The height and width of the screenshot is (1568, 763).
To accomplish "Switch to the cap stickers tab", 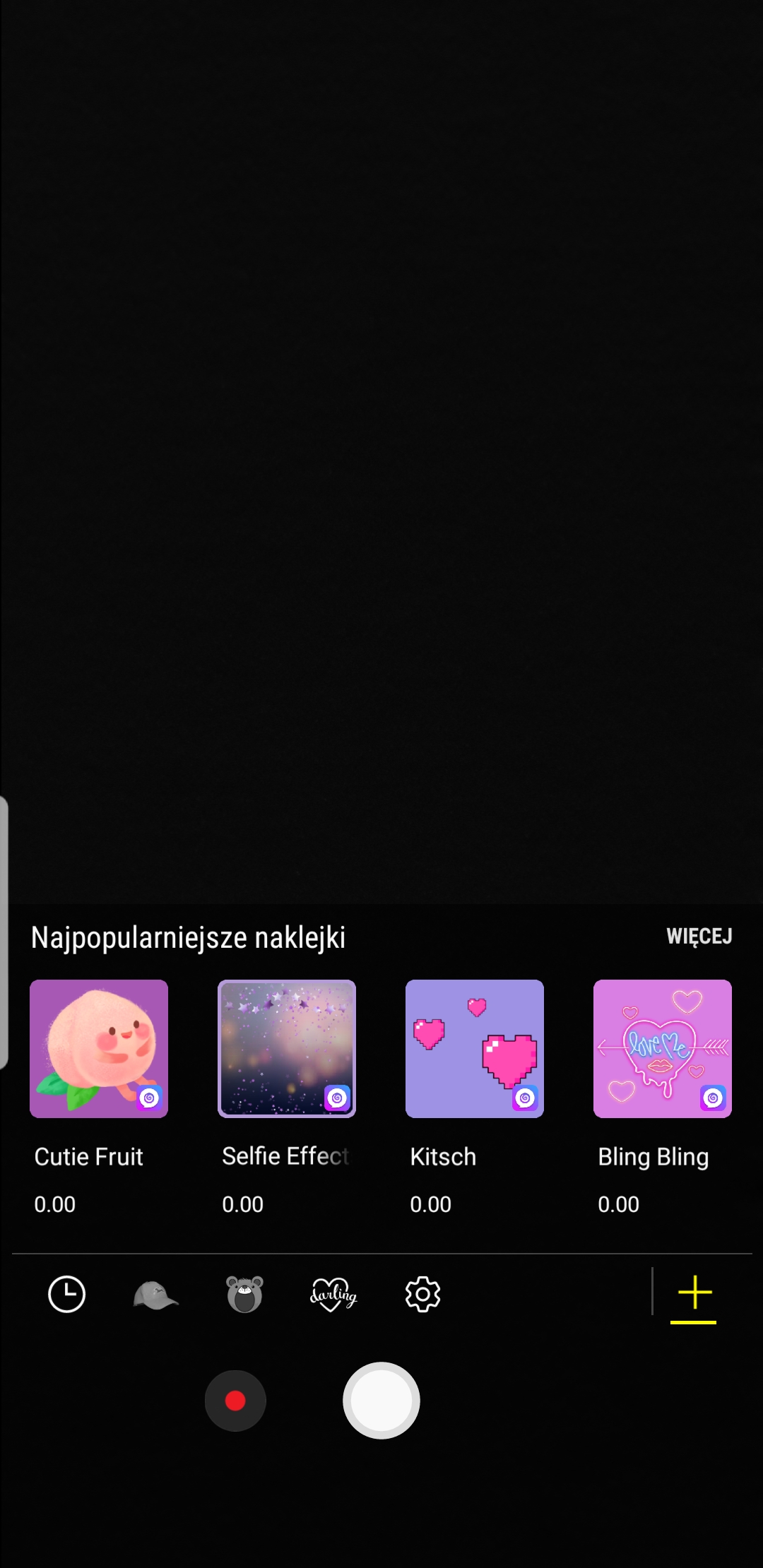I will click(x=155, y=1295).
